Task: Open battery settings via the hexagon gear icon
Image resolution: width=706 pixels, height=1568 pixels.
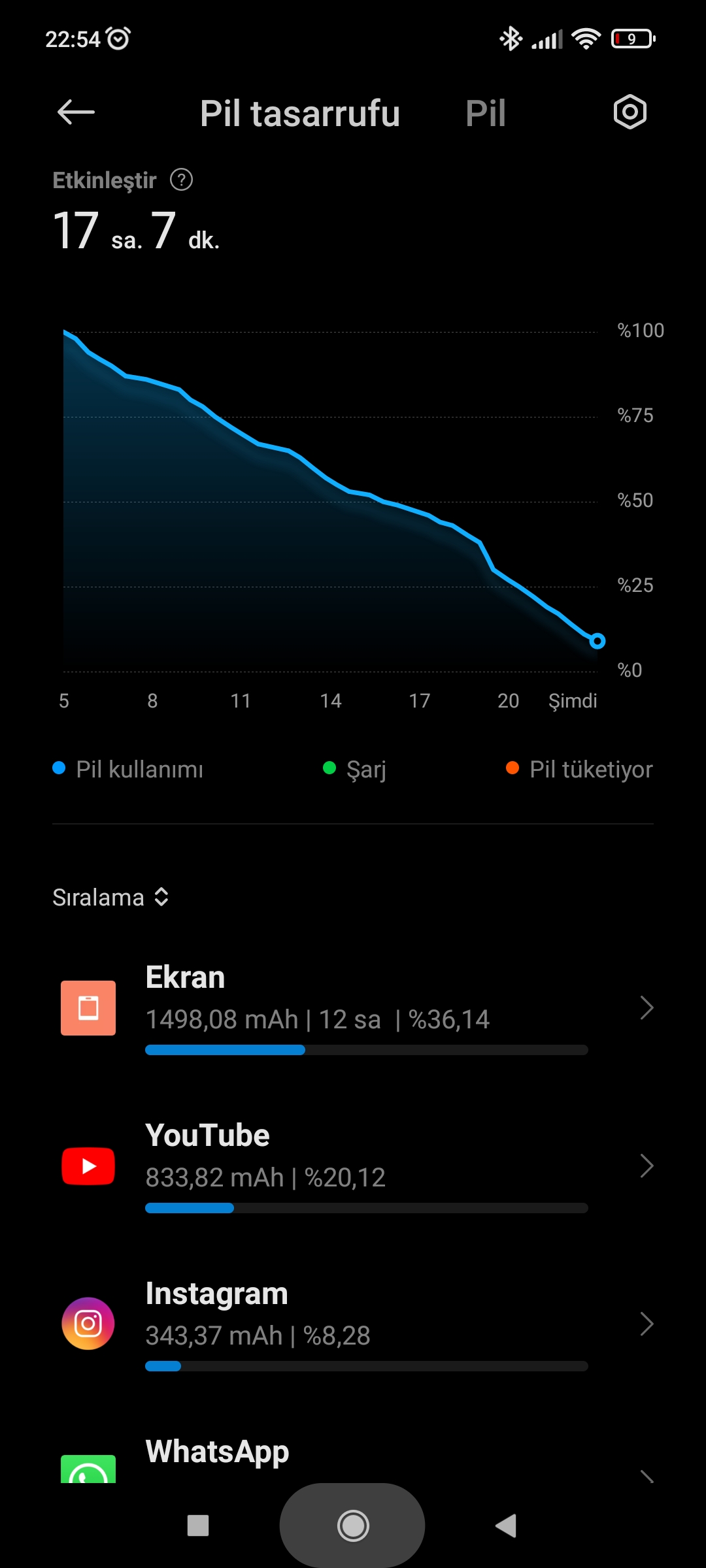Action: [630, 112]
